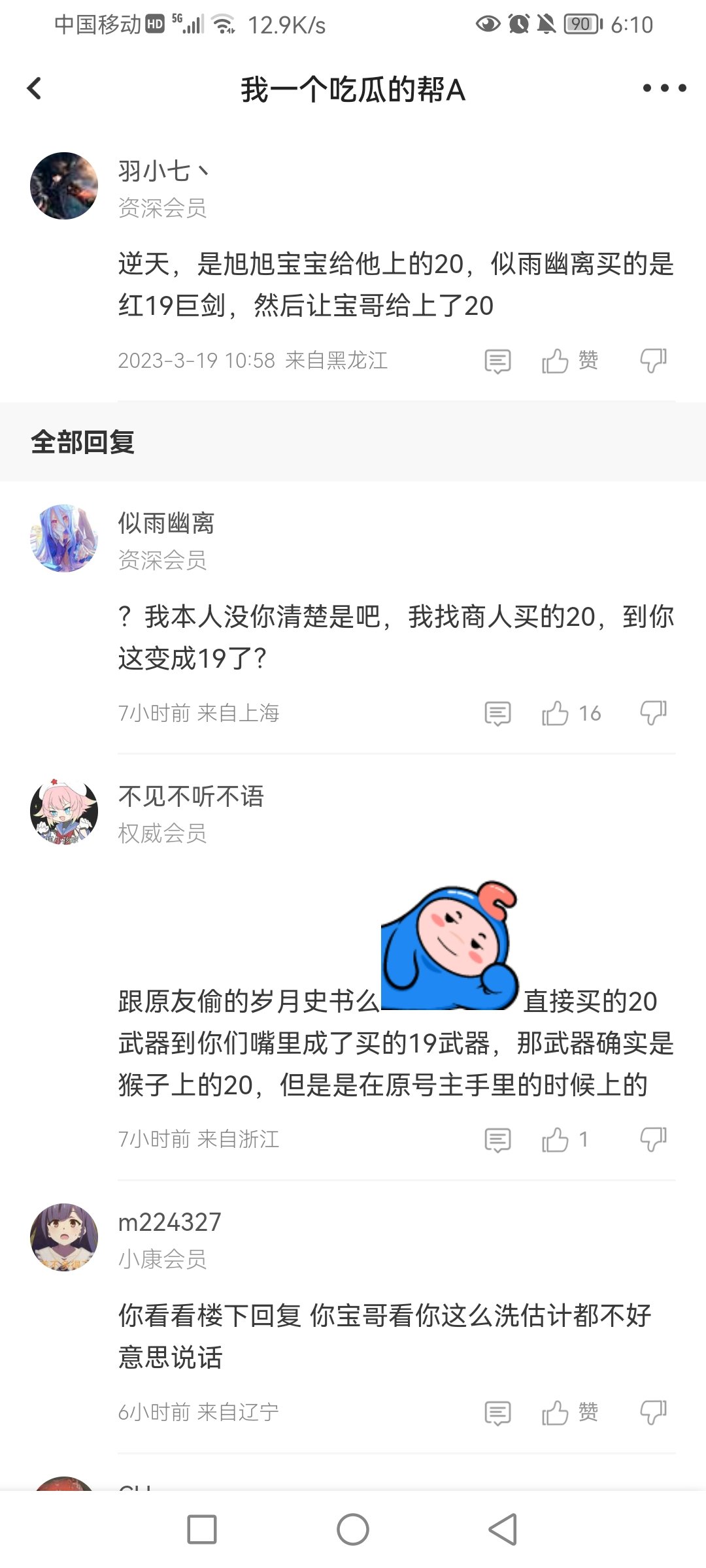
Task: Open 羽小七丶's profile avatar
Action: pos(64,186)
